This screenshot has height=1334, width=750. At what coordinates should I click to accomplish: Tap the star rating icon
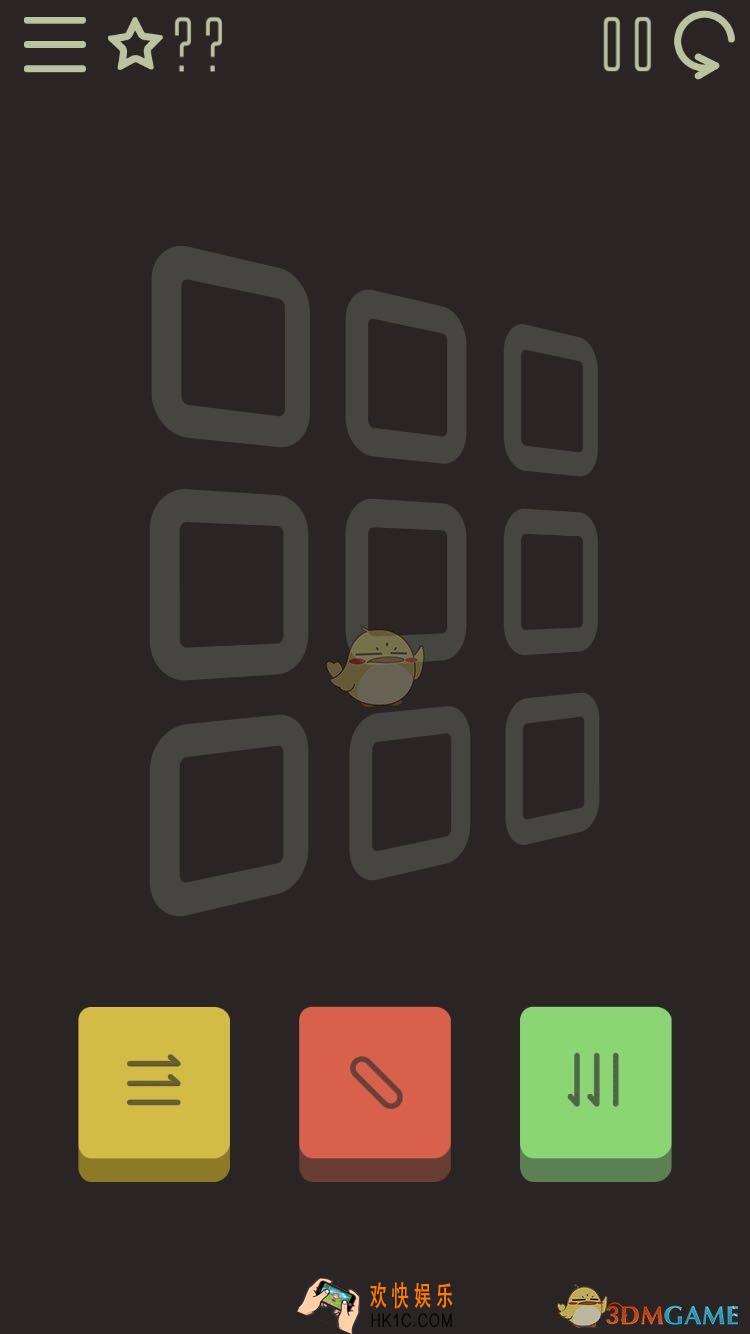tap(134, 46)
